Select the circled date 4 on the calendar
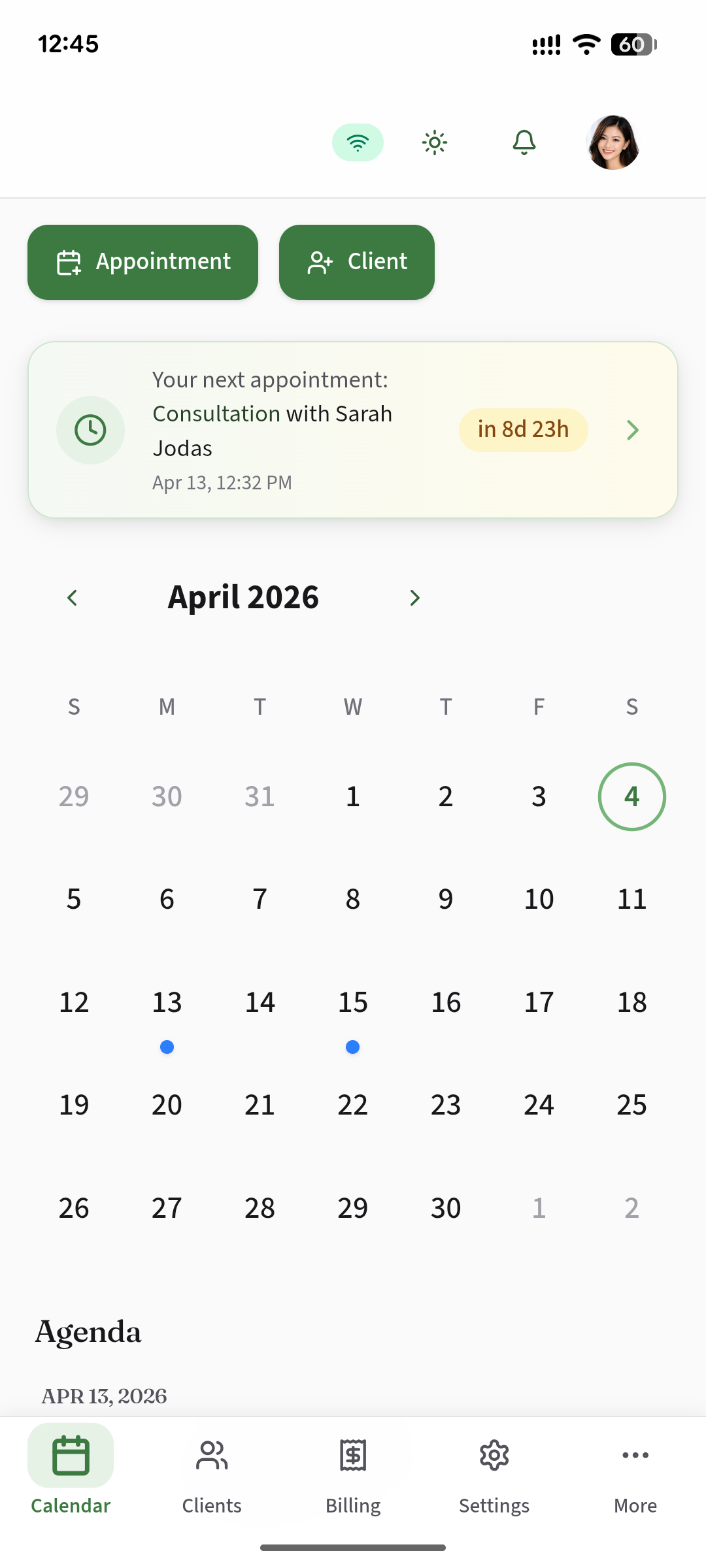The width and height of the screenshot is (706, 1568). [631, 796]
